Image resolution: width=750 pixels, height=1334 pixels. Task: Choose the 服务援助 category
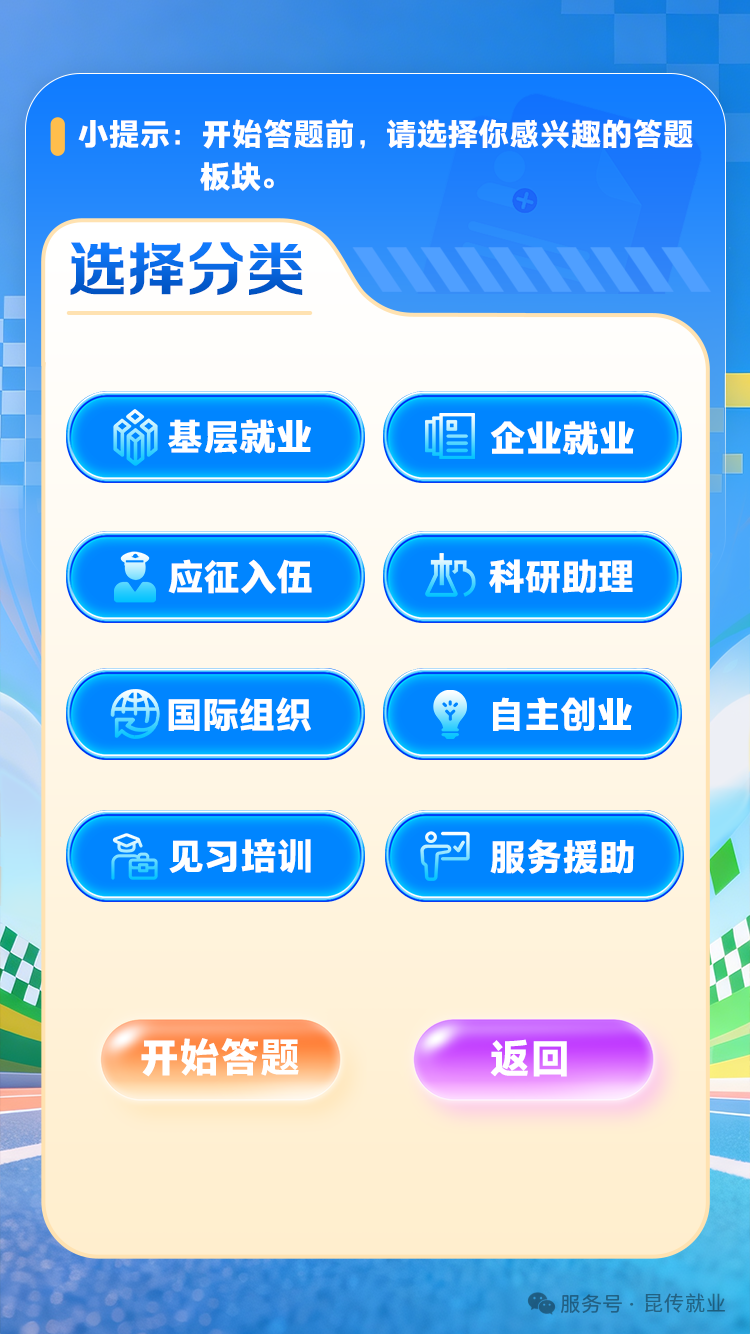(534, 857)
